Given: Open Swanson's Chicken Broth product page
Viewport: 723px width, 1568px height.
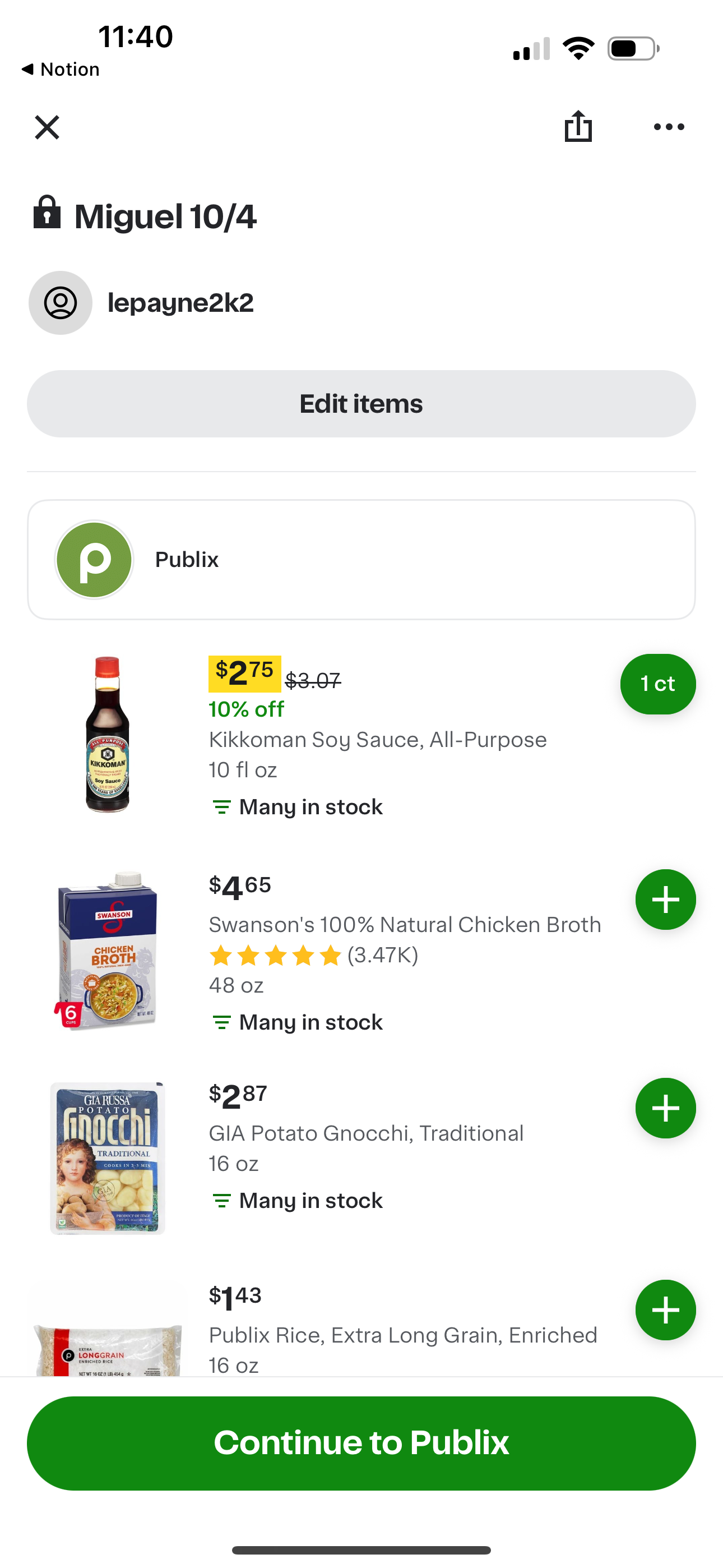Looking at the screenshot, I should coord(404,925).
